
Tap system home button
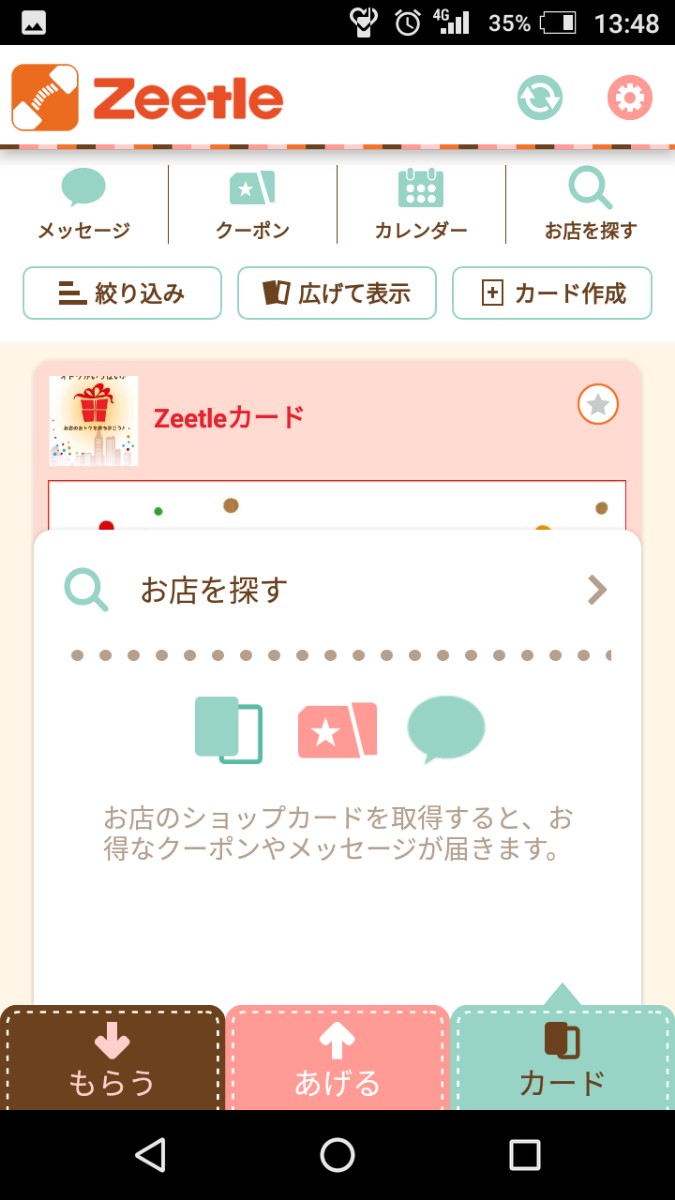tap(337, 1155)
